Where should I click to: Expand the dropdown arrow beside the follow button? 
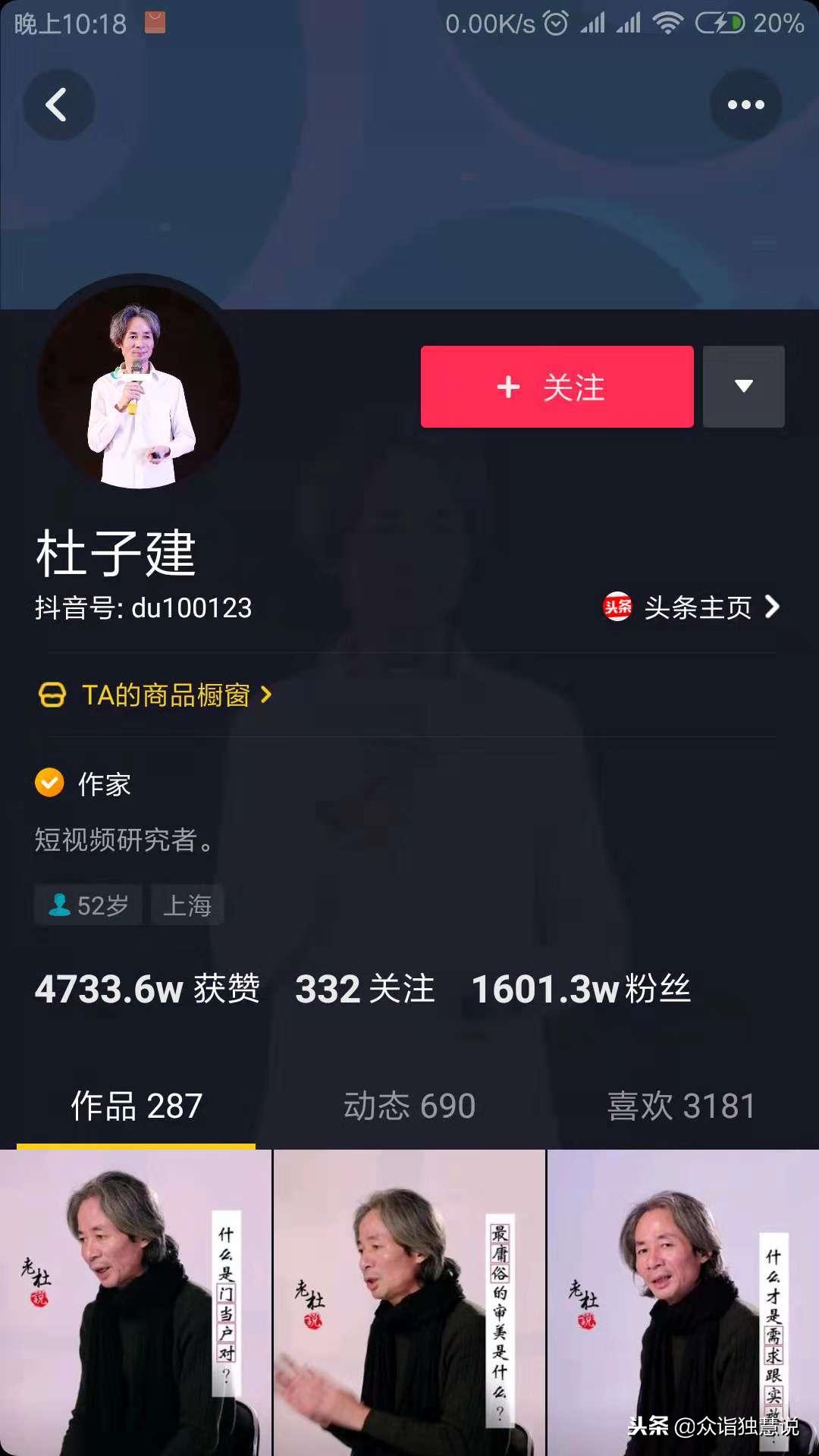(x=742, y=387)
